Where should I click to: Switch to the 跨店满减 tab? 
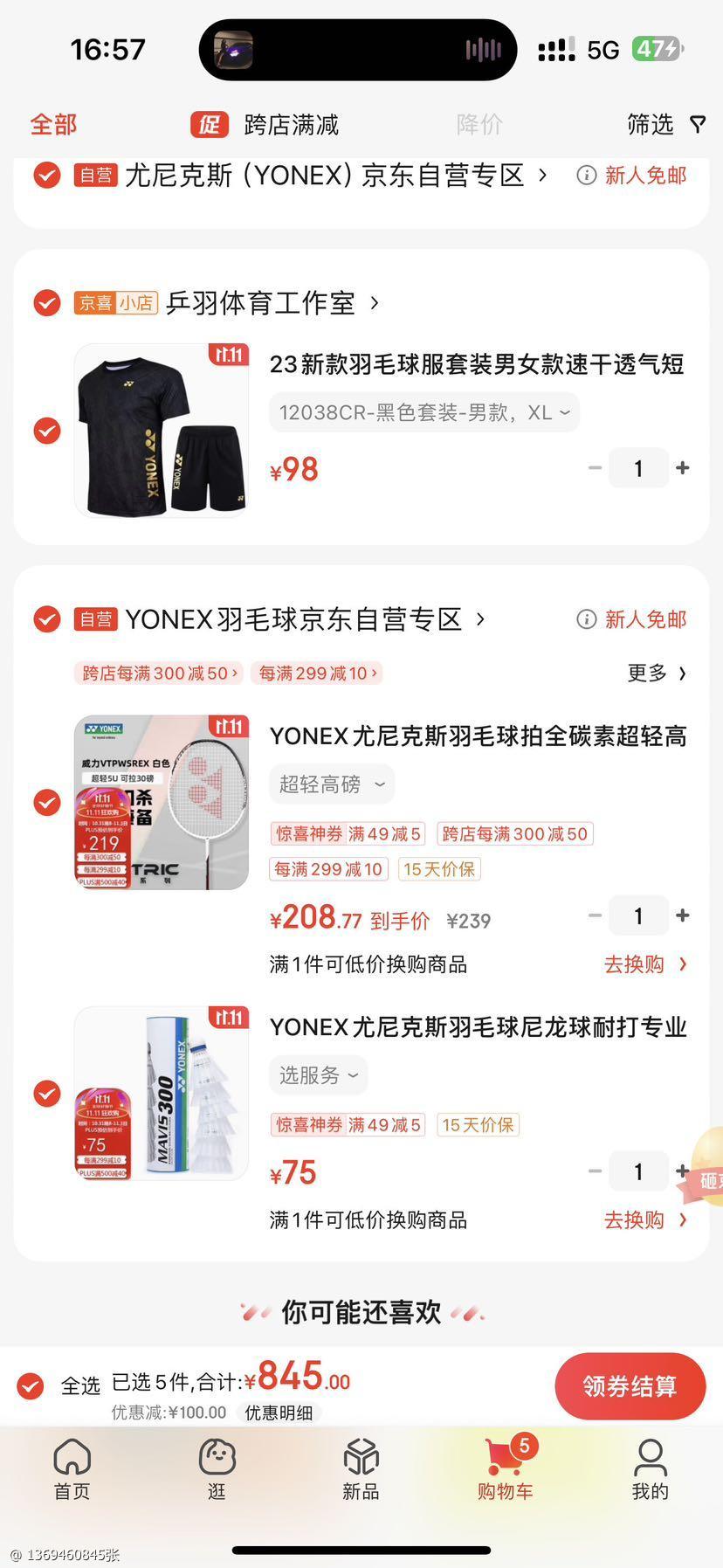[265, 125]
